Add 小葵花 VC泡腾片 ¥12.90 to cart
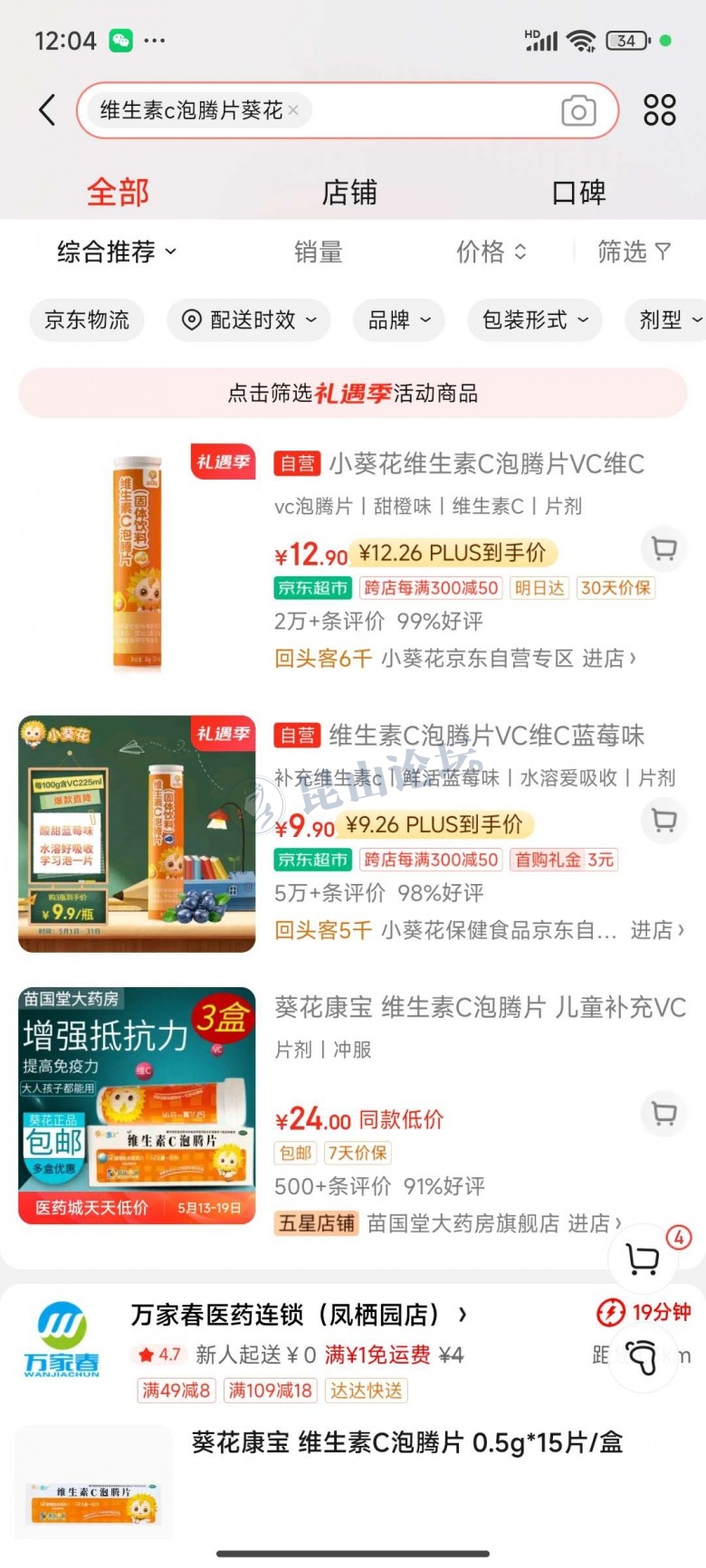The image size is (706, 1568). tap(664, 548)
